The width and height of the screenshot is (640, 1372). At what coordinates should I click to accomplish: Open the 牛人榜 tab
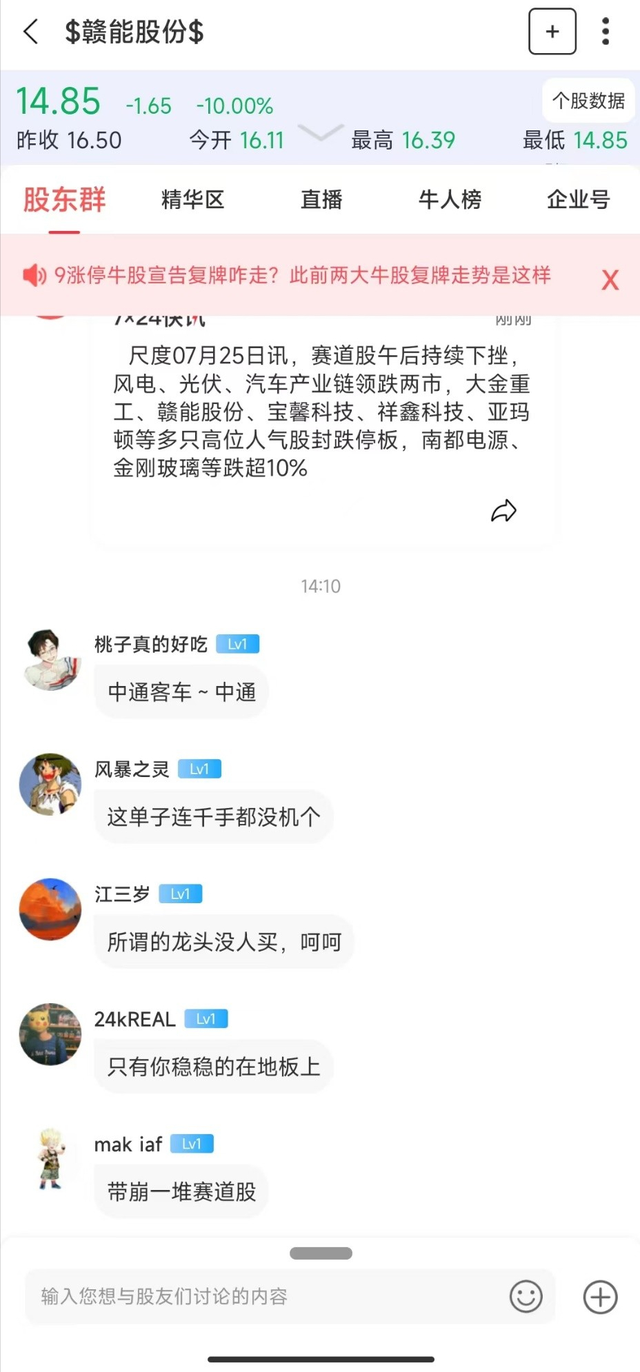tap(450, 200)
